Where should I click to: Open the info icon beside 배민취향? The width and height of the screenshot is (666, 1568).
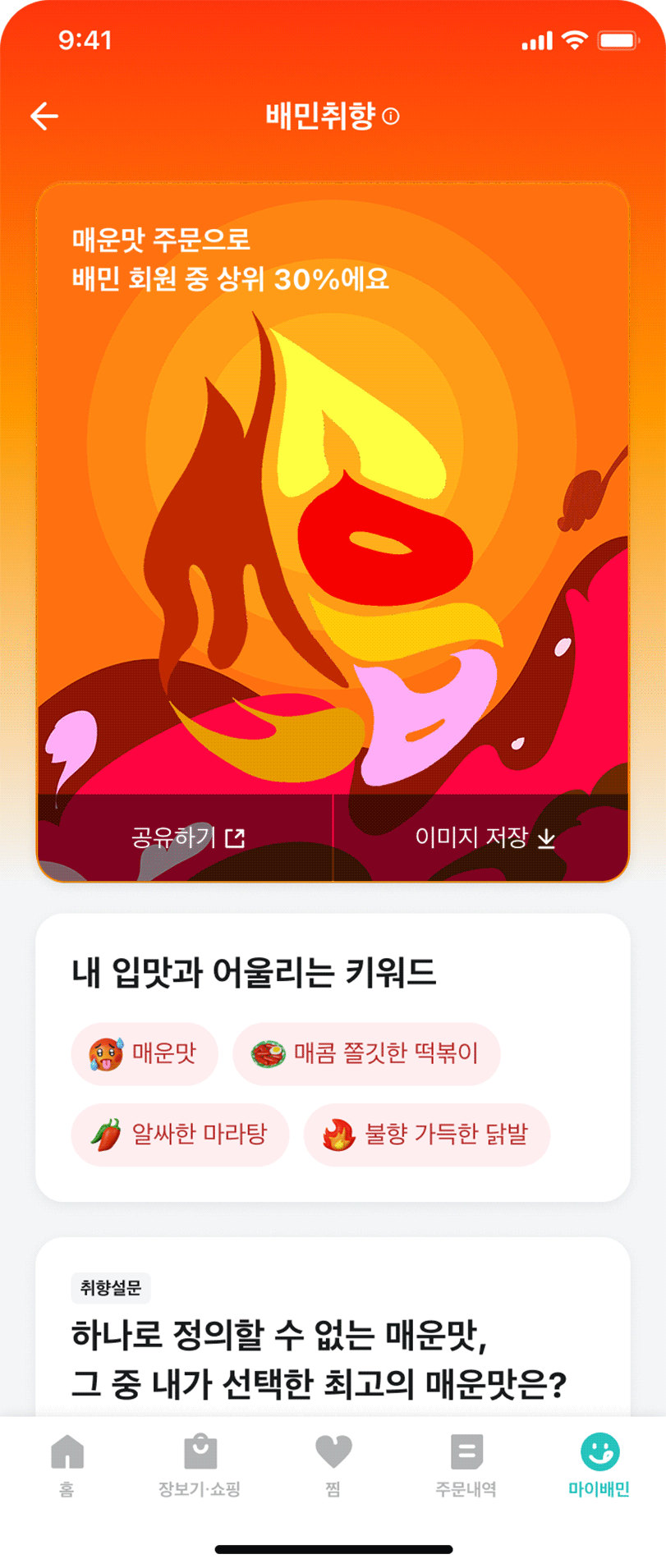(x=392, y=117)
